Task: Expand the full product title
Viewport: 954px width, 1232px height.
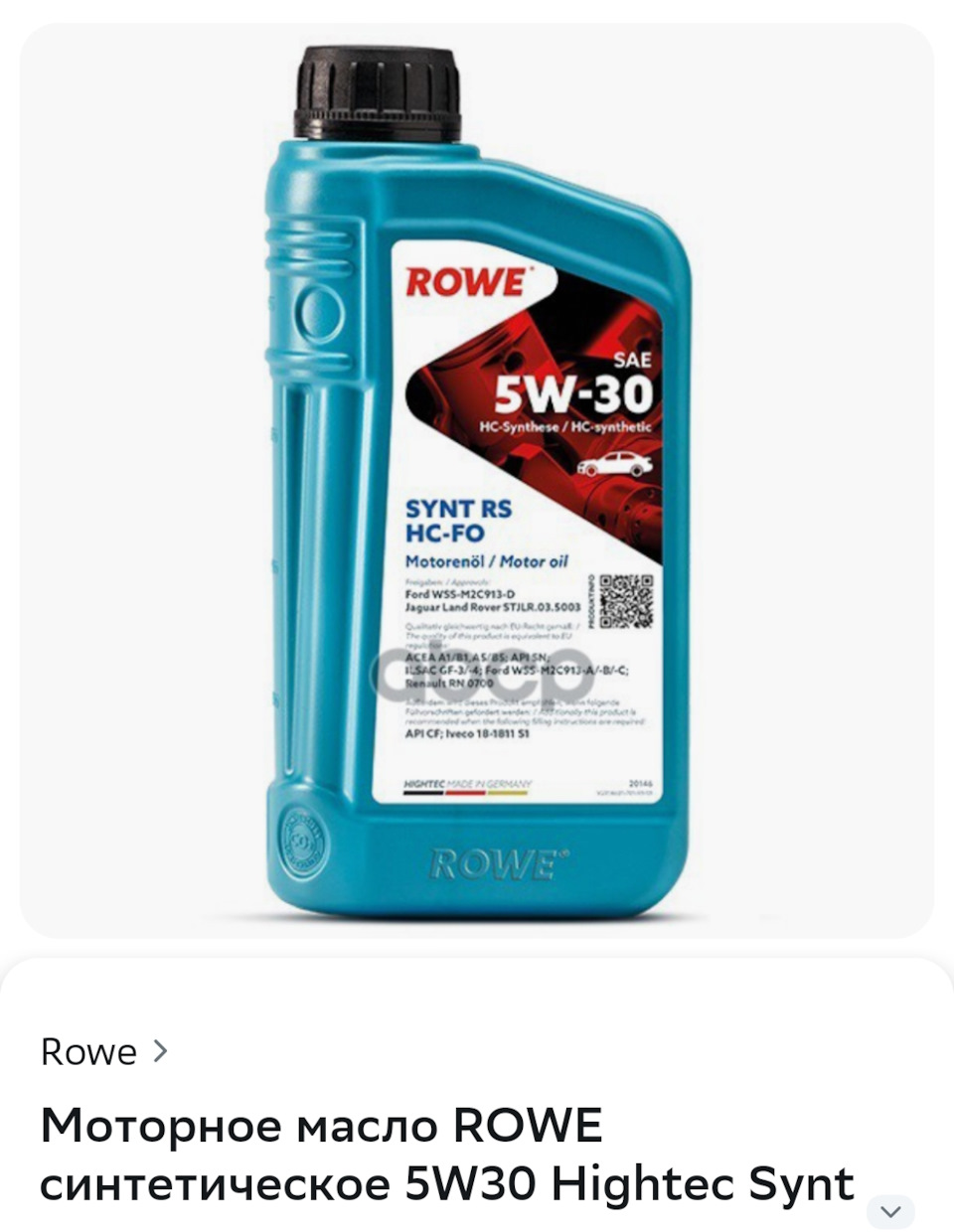Action: 890,1211
